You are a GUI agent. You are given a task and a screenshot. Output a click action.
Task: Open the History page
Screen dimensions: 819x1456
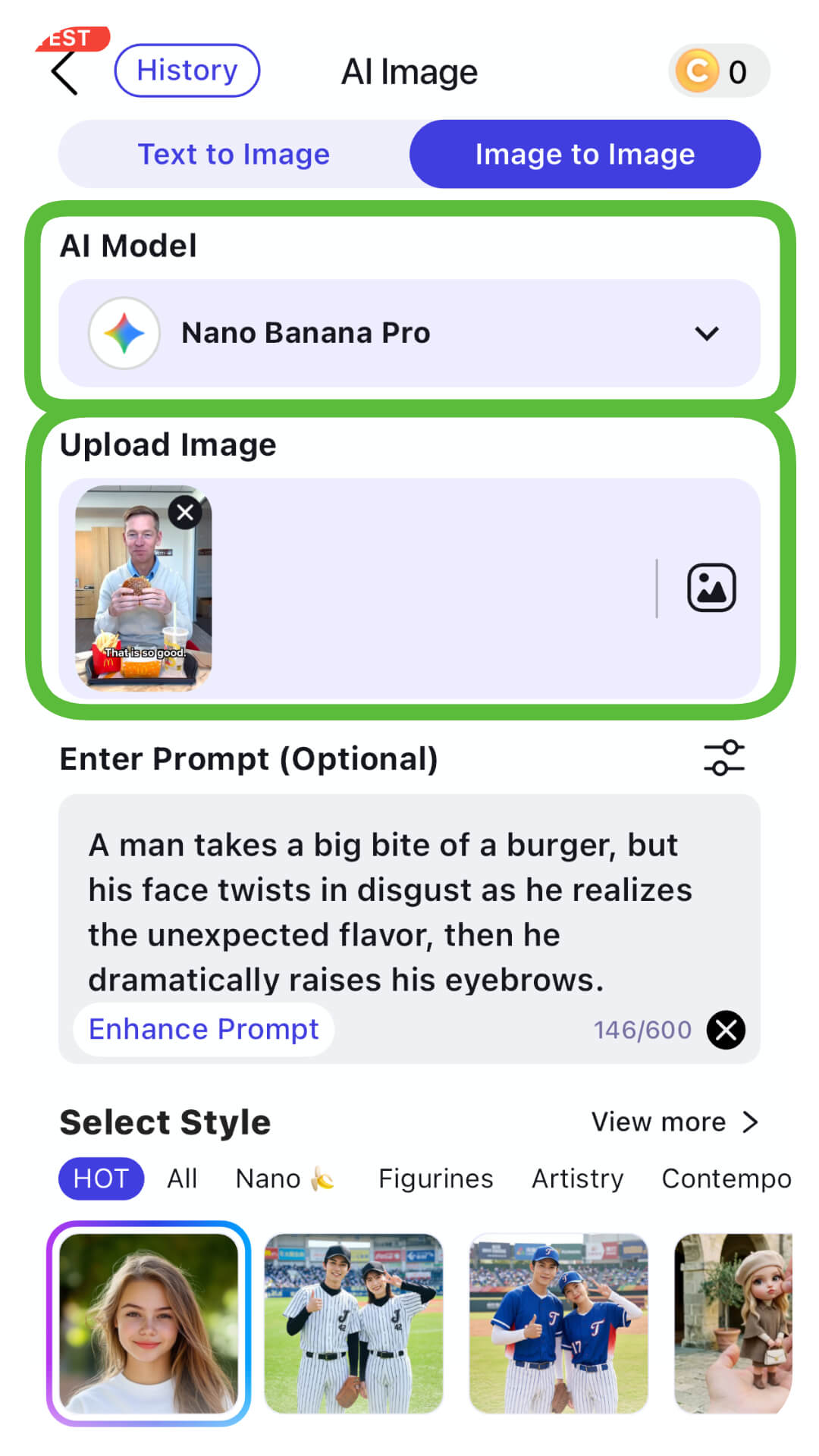coord(187,71)
